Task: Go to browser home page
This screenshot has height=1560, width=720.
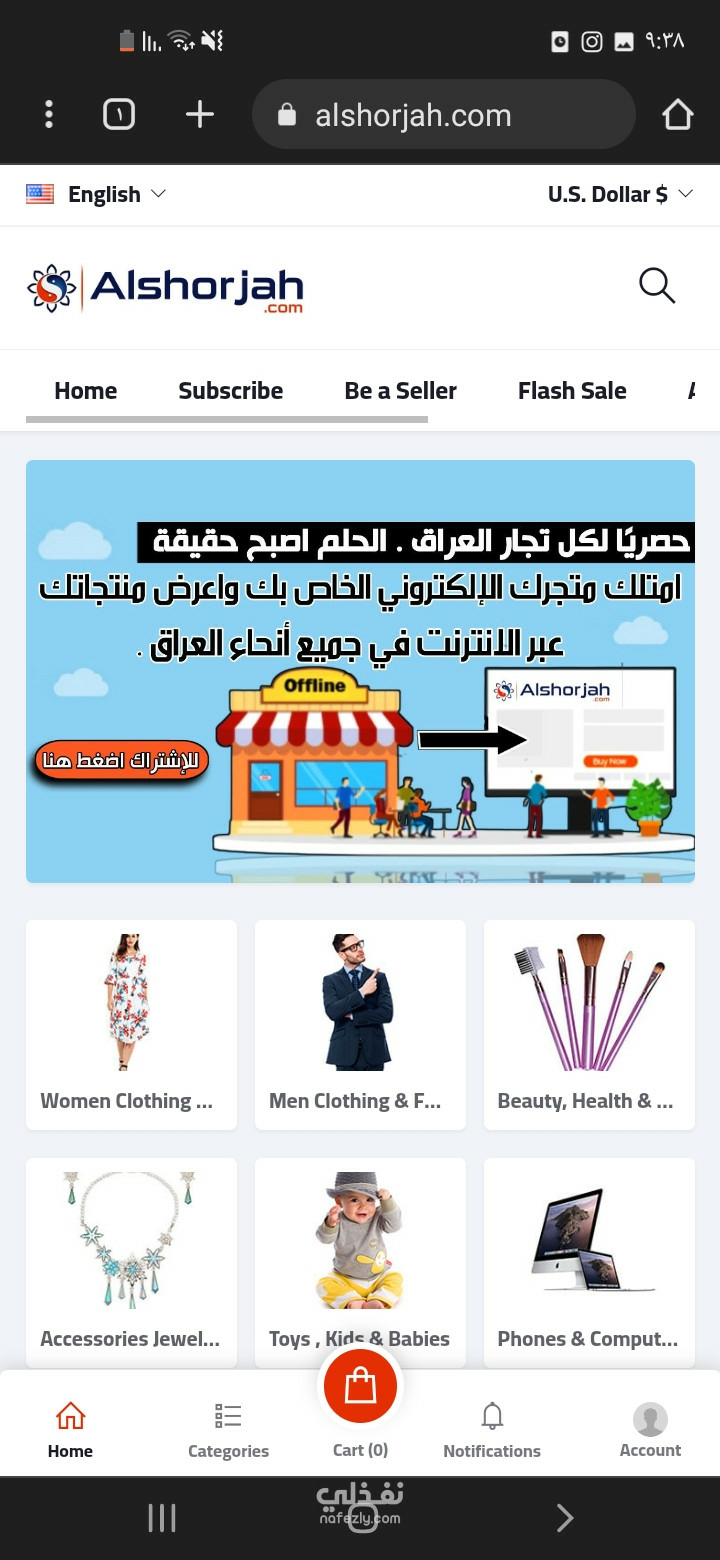Action: click(x=677, y=115)
